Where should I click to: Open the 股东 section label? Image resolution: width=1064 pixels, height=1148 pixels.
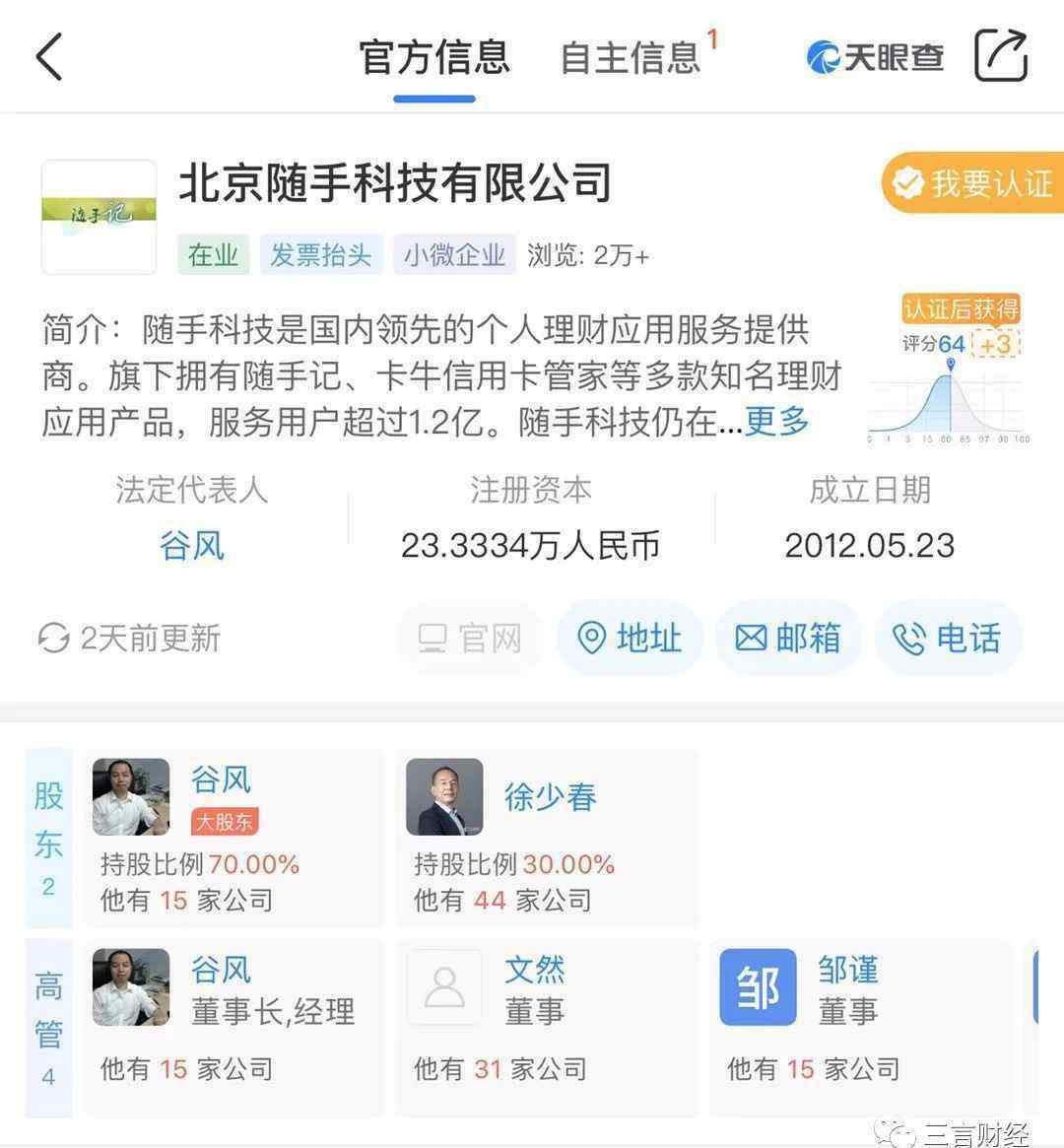[x=48, y=838]
